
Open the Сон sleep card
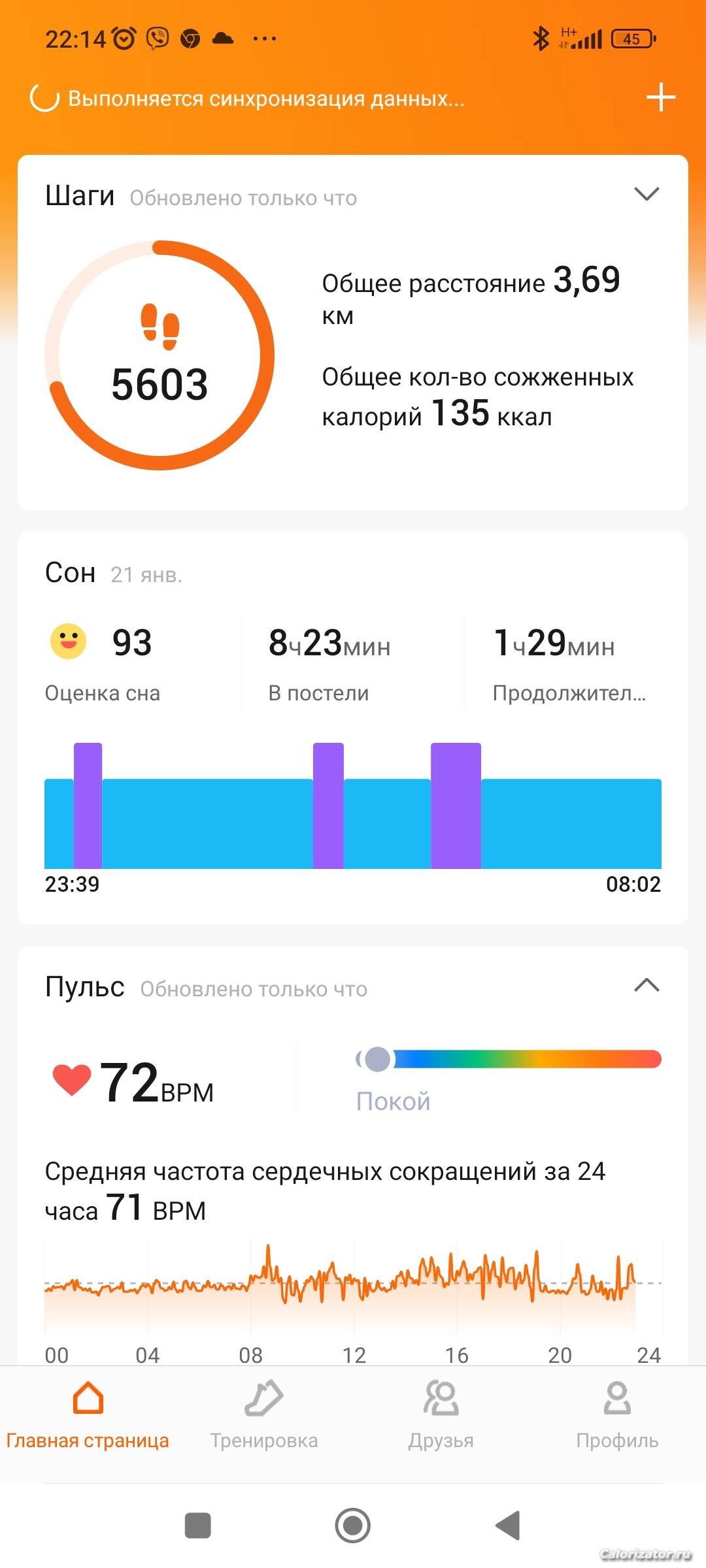tap(353, 728)
